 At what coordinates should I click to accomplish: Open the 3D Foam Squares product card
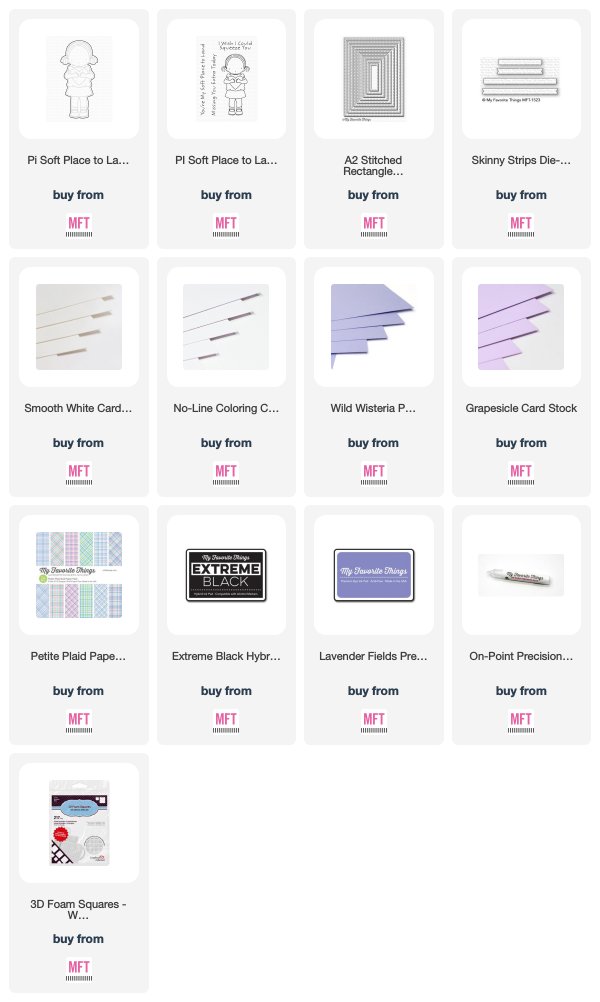pos(79,823)
